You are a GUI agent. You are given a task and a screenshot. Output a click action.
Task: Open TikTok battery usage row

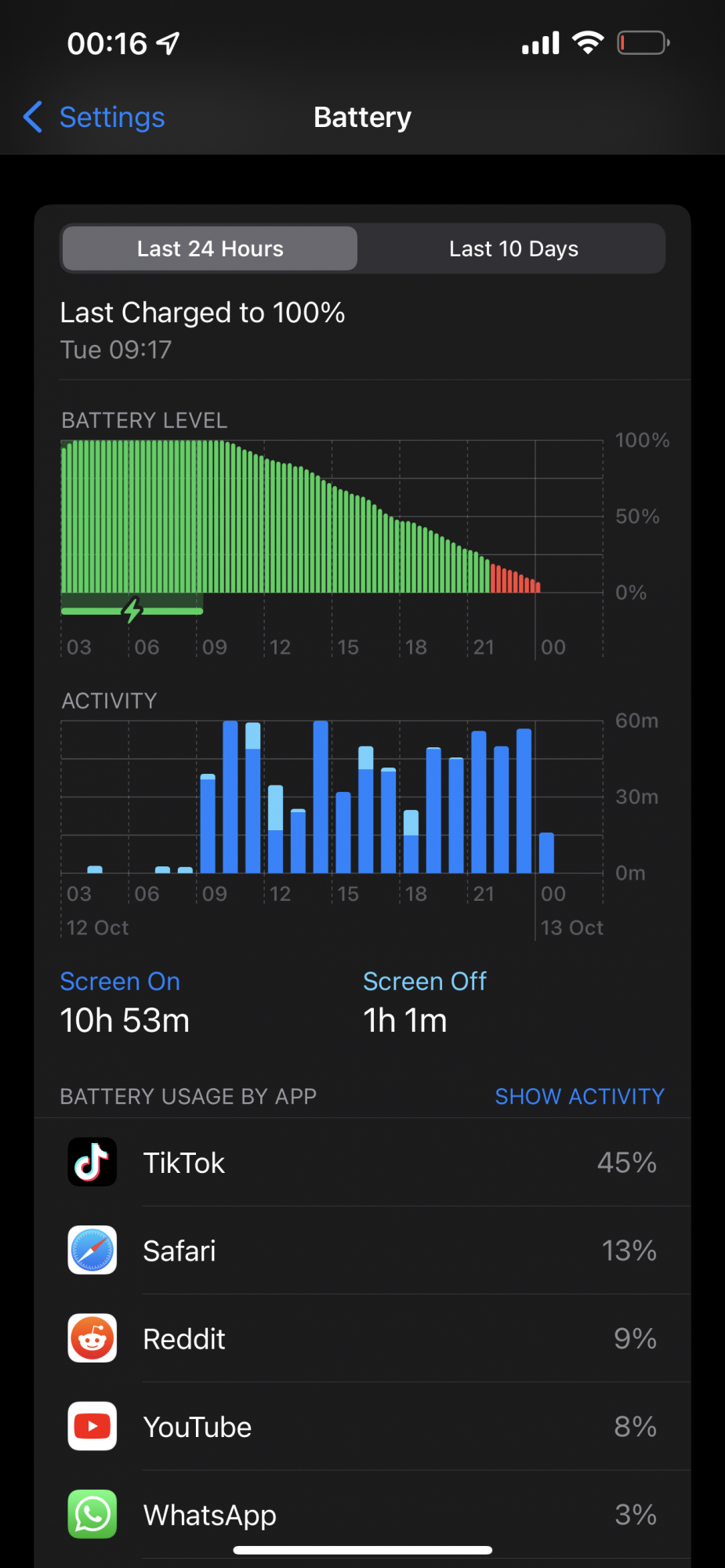362,1163
